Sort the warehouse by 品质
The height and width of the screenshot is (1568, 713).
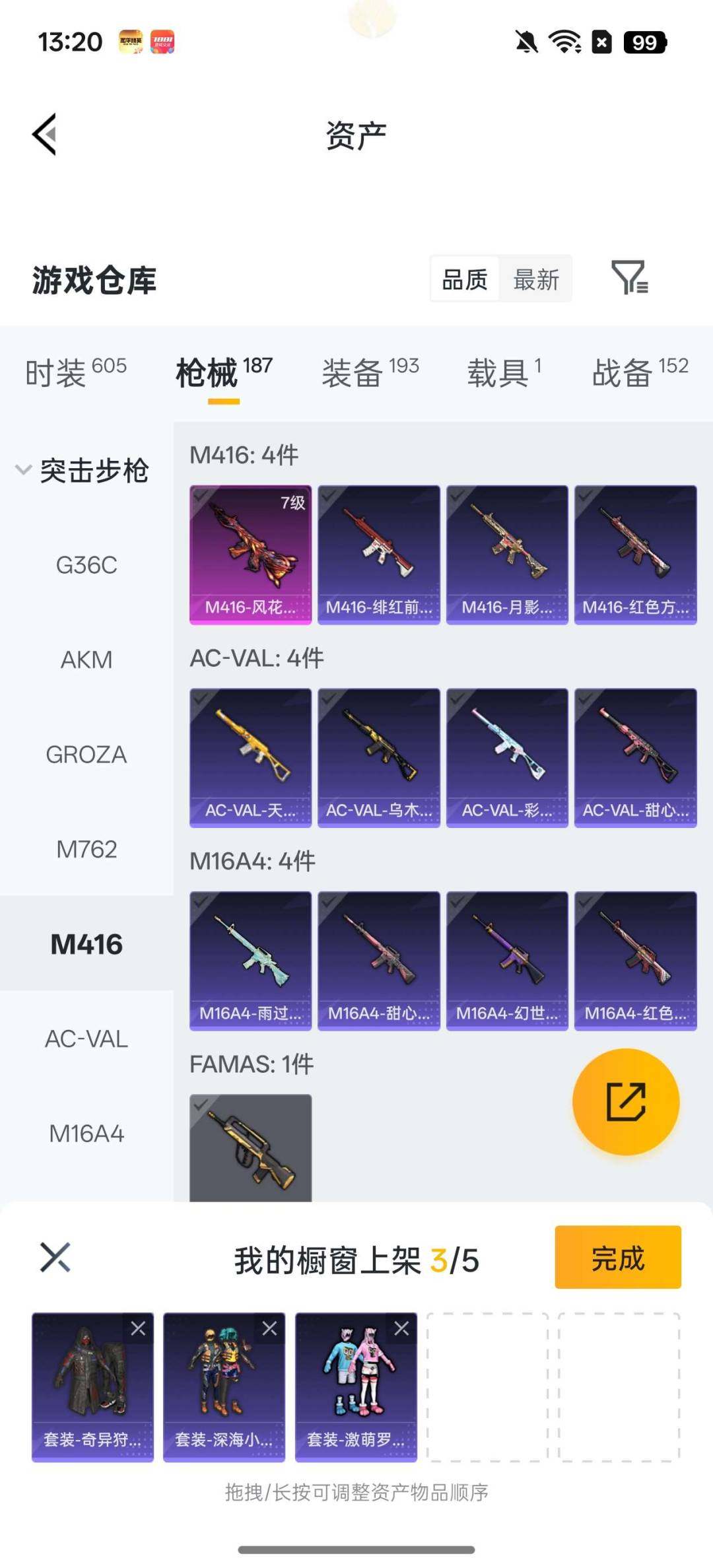click(x=465, y=279)
